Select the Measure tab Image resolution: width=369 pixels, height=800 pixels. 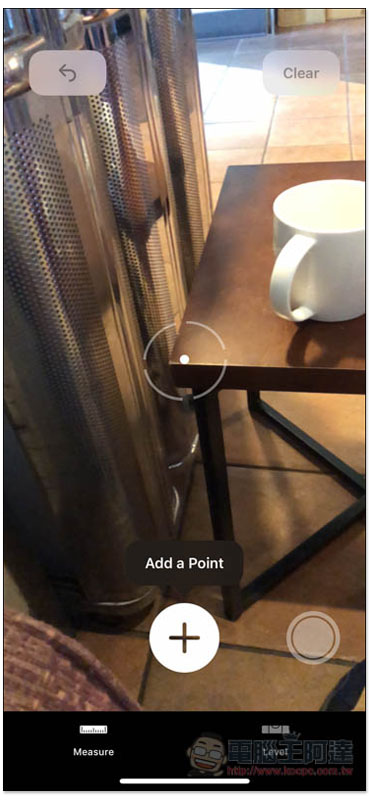tap(93, 741)
